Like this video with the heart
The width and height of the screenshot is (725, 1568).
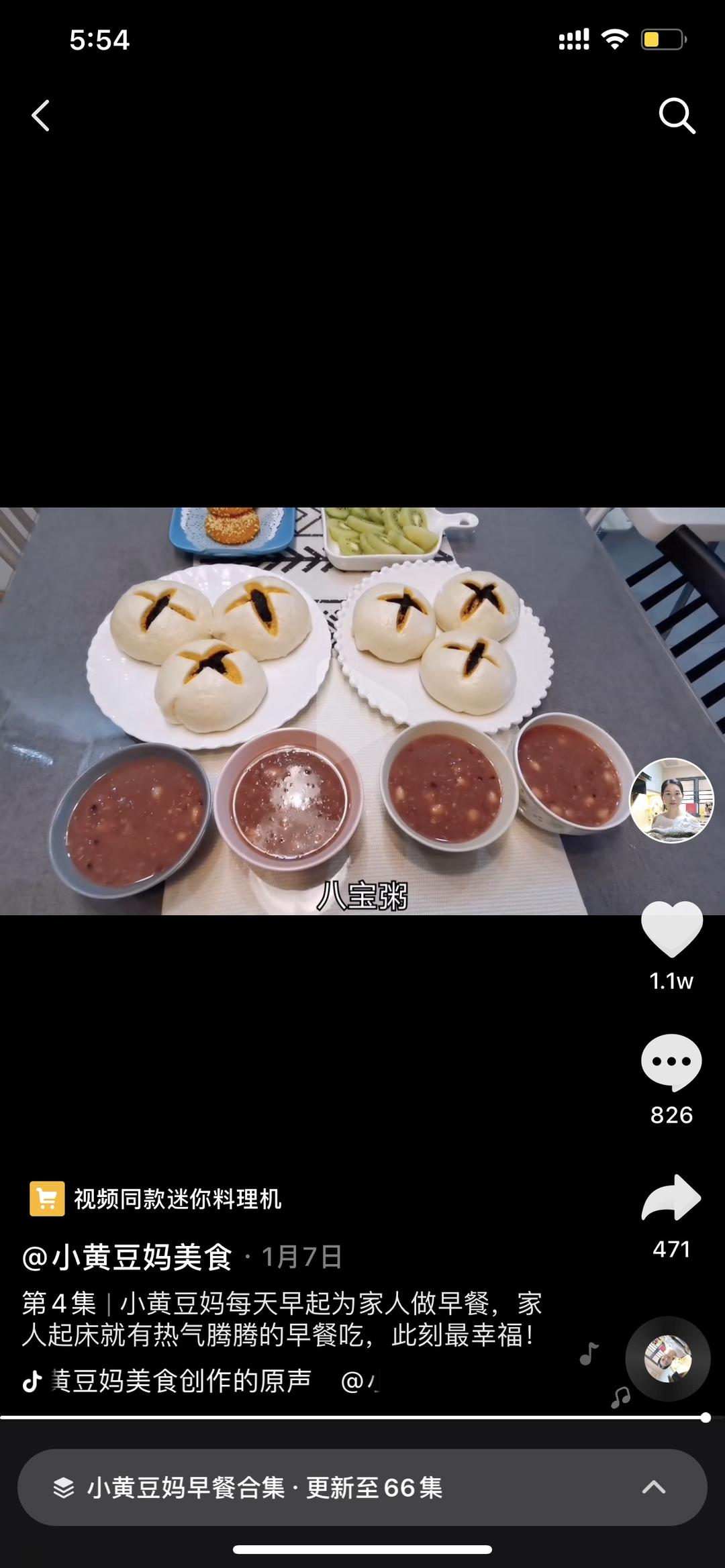coord(671,929)
